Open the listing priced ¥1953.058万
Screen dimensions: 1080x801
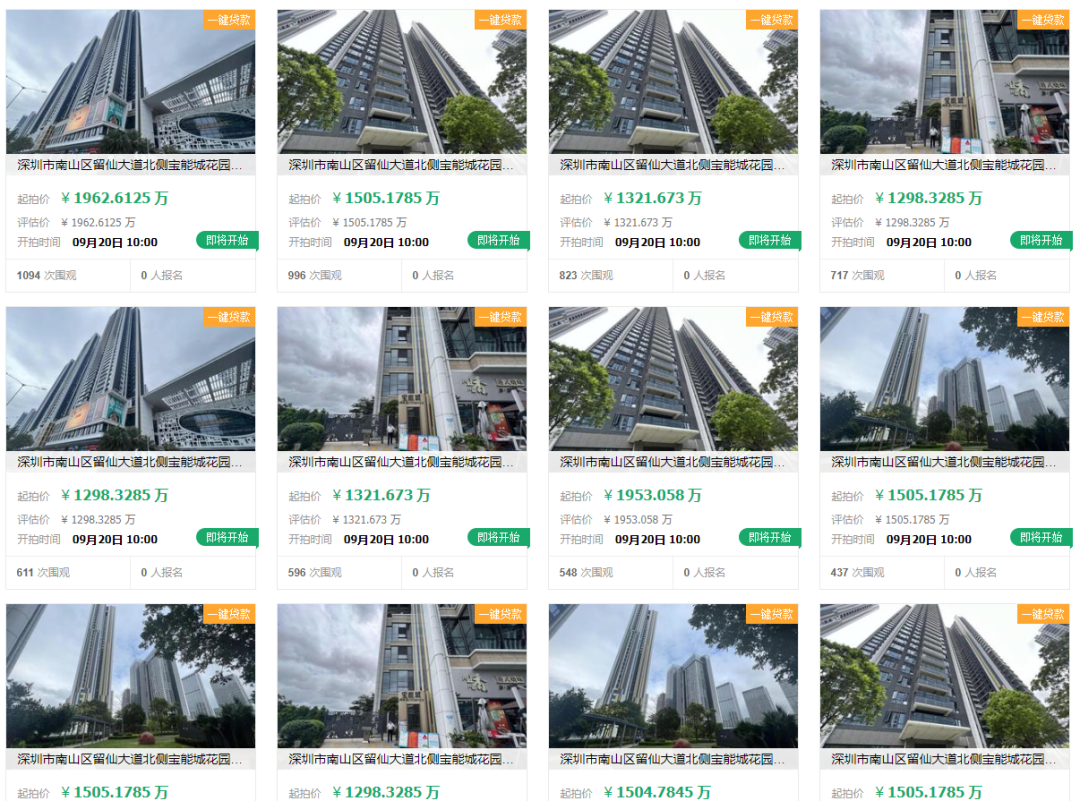click(673, 462)
